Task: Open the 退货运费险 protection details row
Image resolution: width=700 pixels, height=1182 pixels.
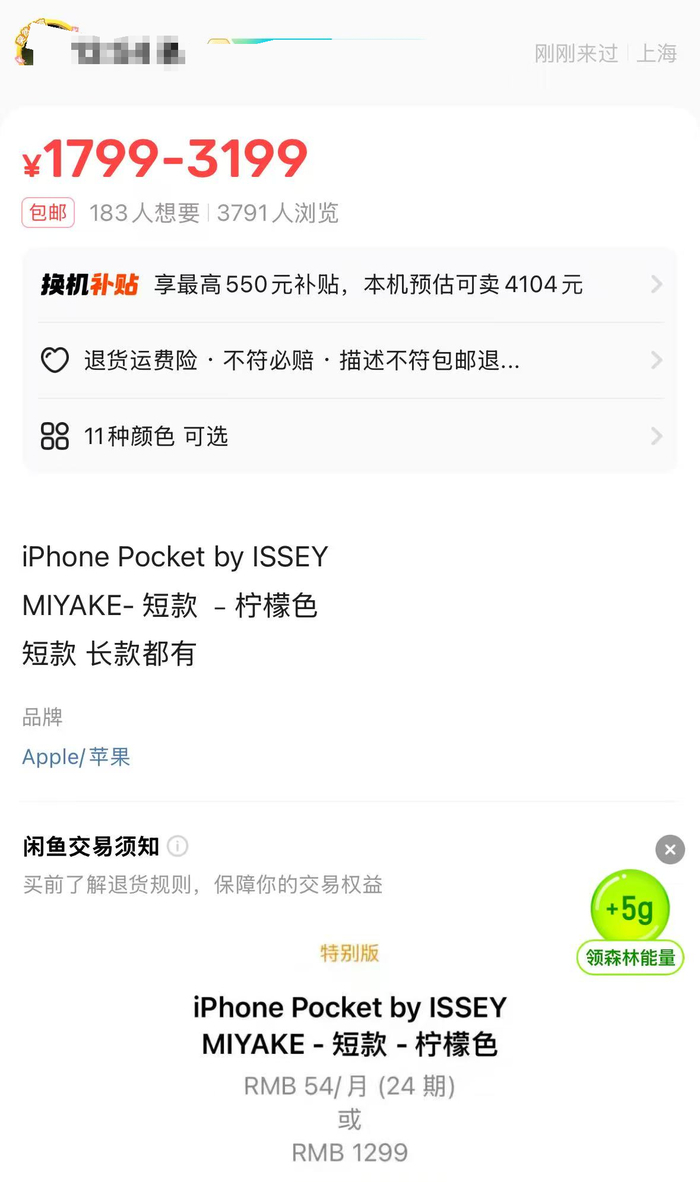Action: click(350, 360)
